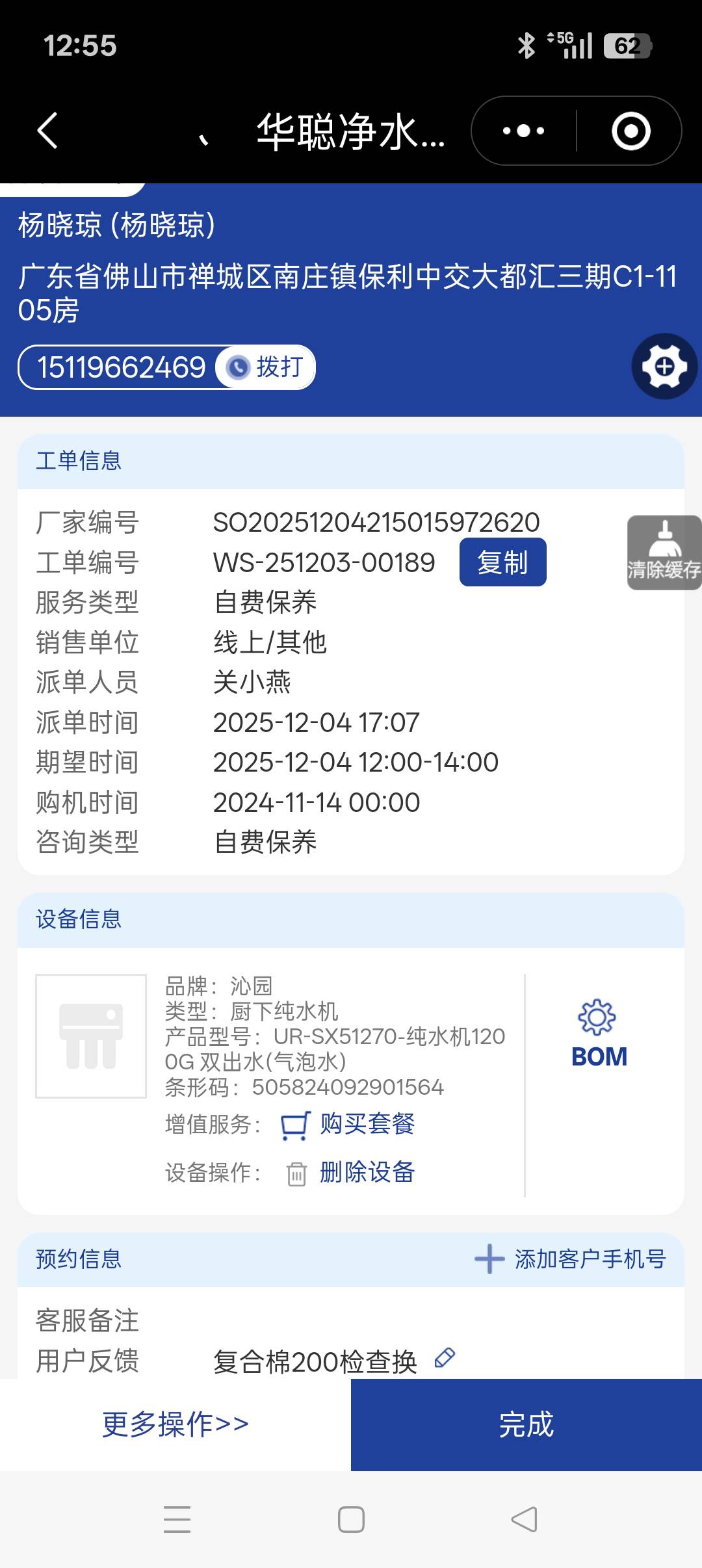Open the device BOM
The width and height of the screenshot is (702, 1568).
point(599,1035)
